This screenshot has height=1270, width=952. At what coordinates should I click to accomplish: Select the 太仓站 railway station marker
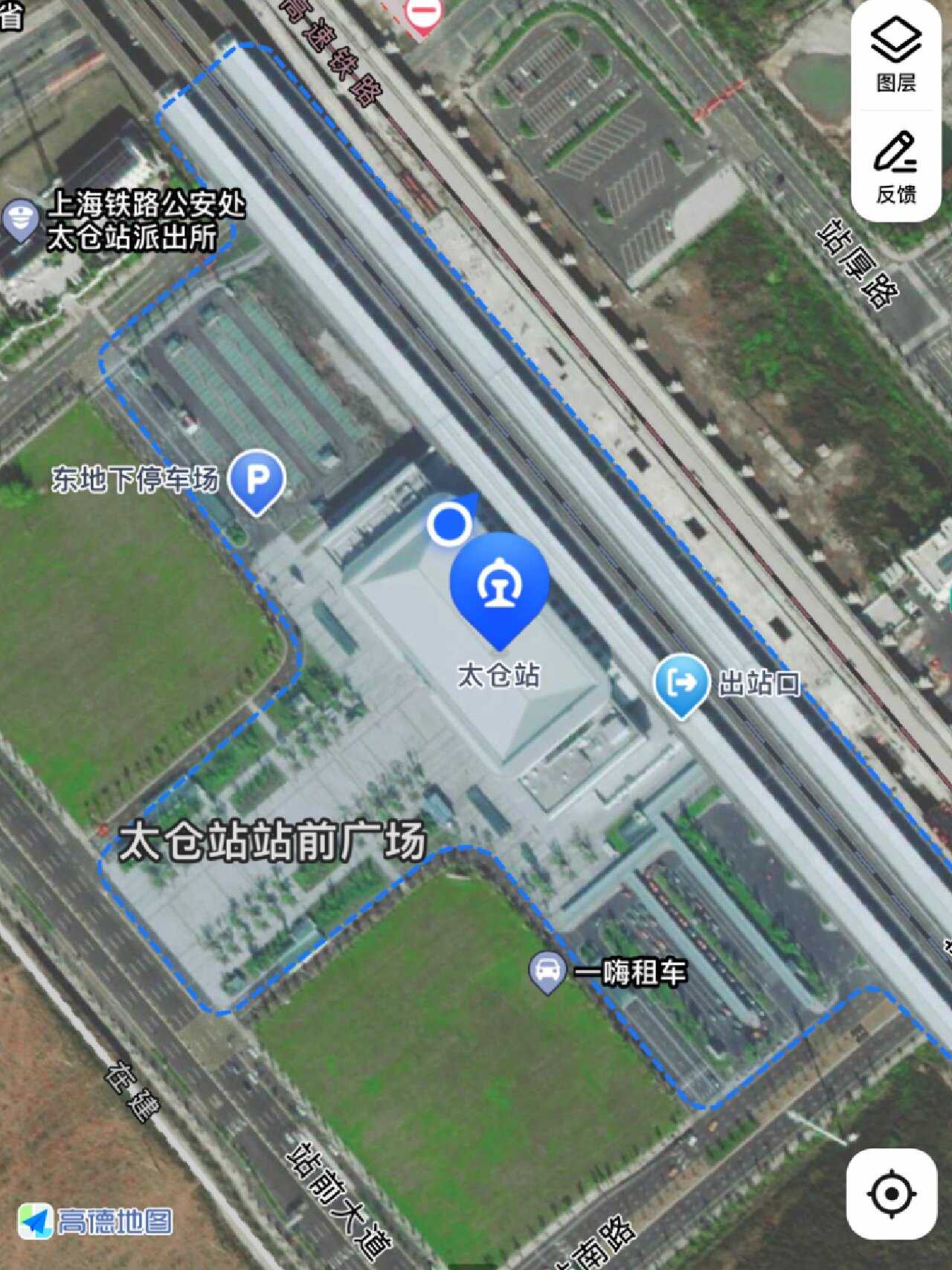[499, 586]
